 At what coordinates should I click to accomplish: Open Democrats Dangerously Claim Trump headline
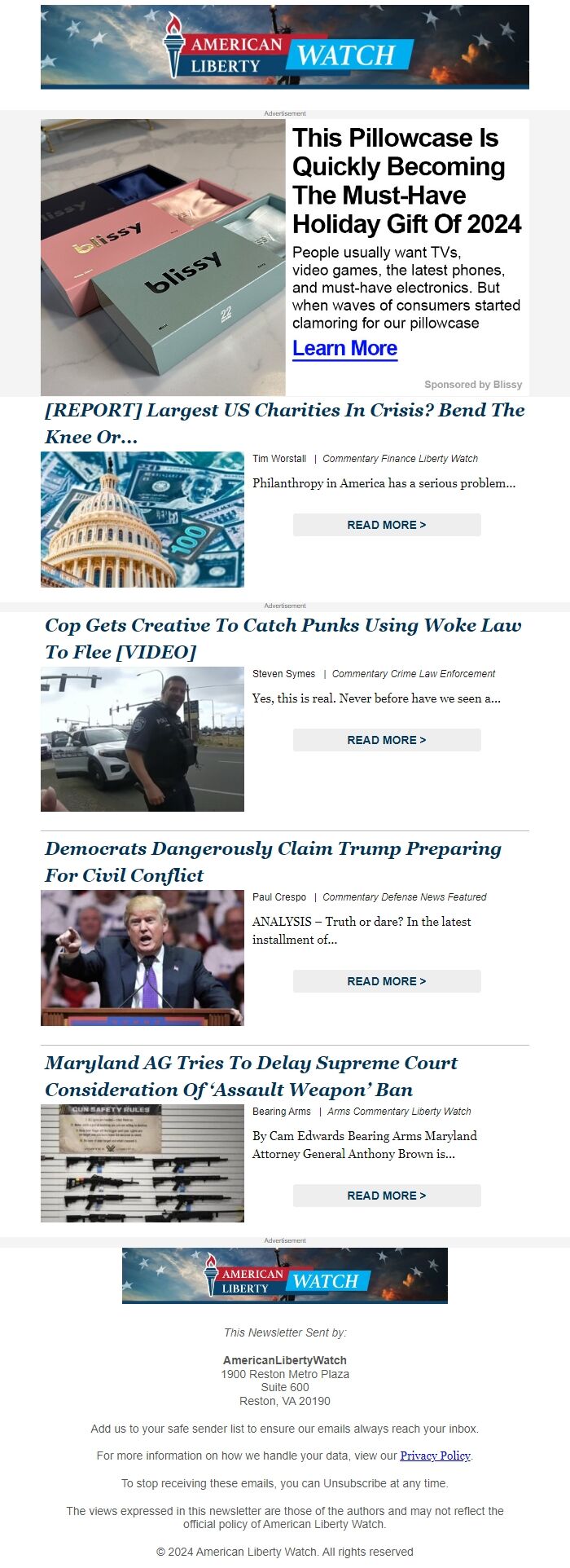pyautogui.click(x=273, y=861)
